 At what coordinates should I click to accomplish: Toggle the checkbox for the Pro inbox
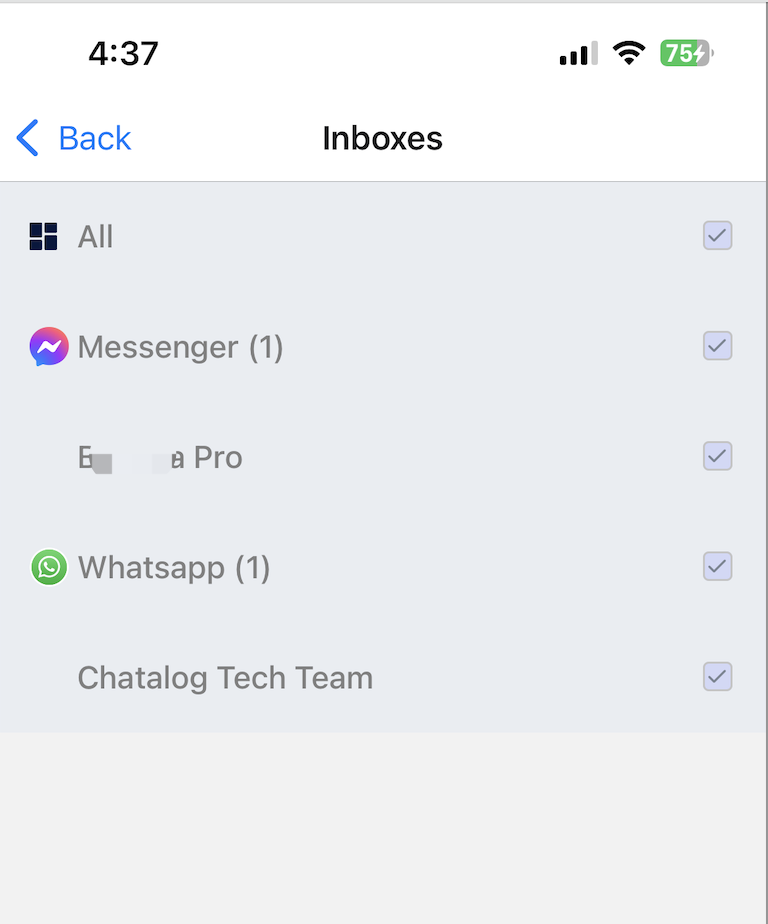point(717,456)
